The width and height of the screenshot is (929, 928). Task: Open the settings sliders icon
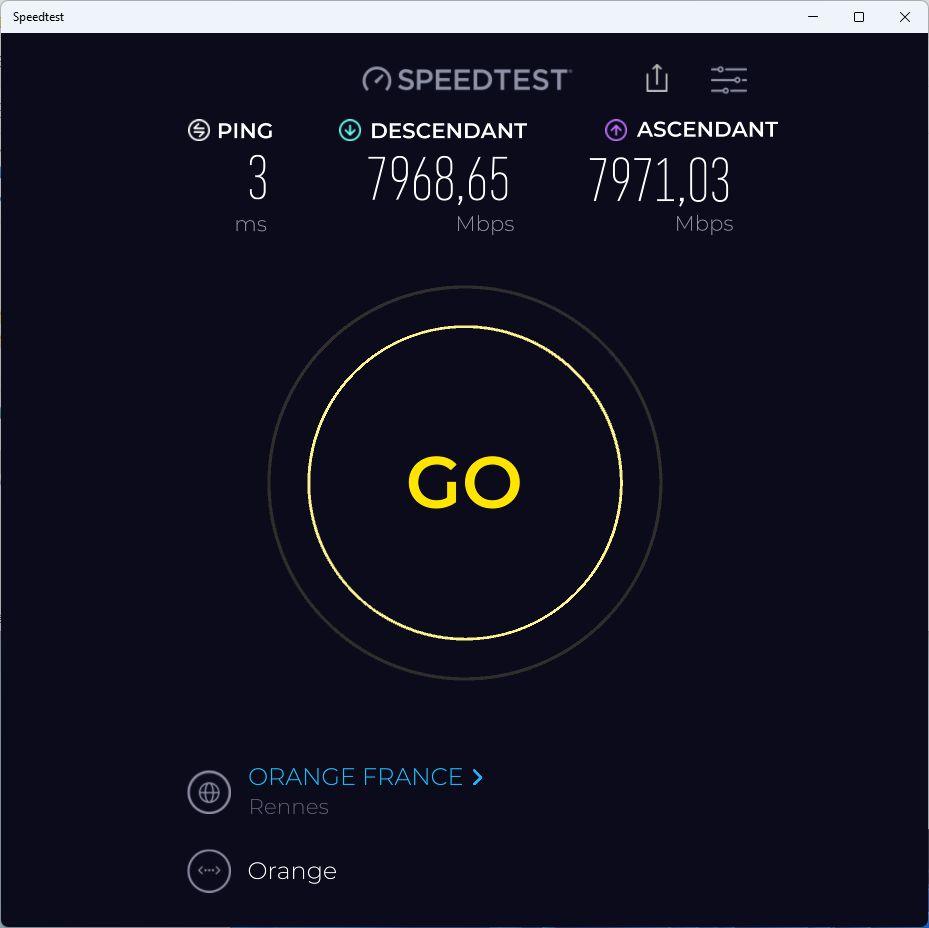click(x=728, y=80)
